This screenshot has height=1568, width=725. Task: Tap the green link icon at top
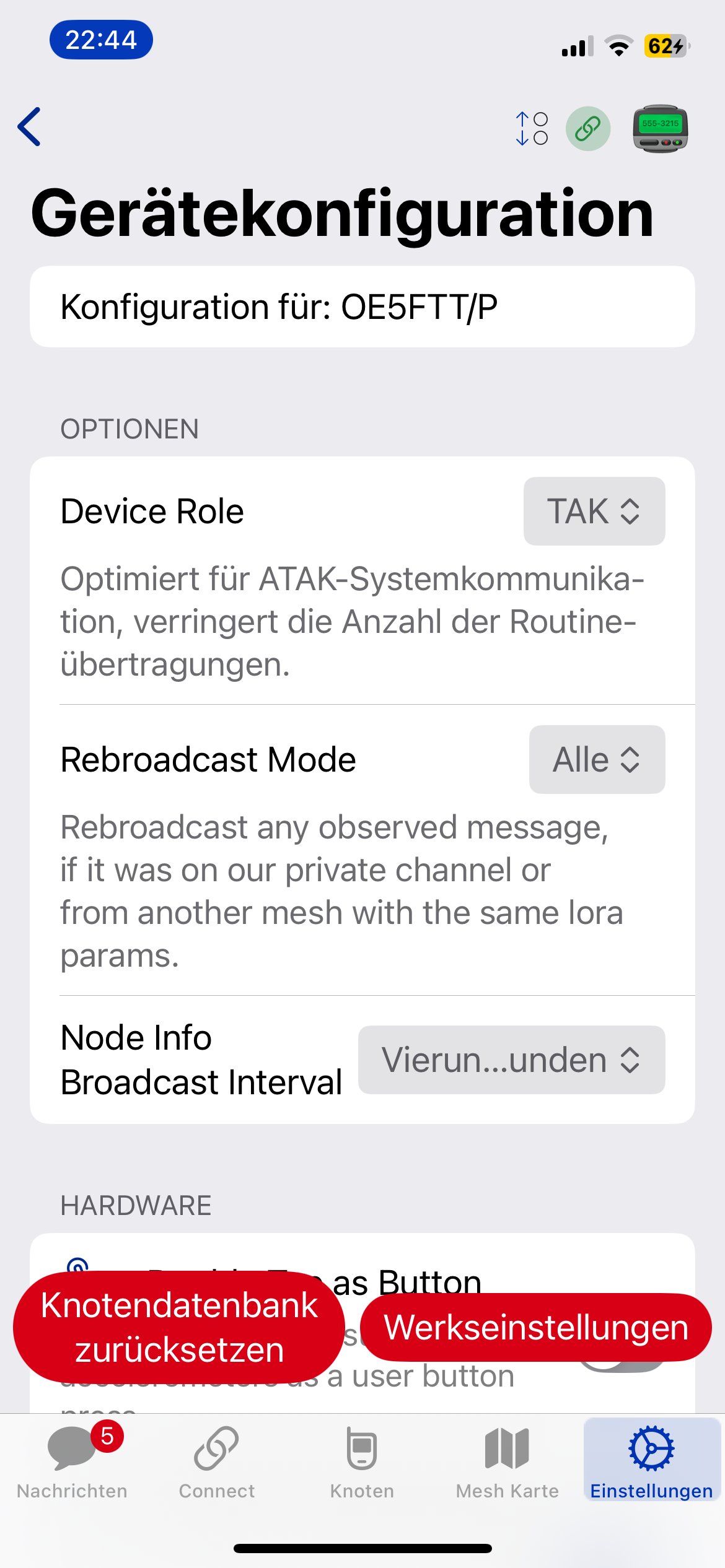[x=589, y=128]
